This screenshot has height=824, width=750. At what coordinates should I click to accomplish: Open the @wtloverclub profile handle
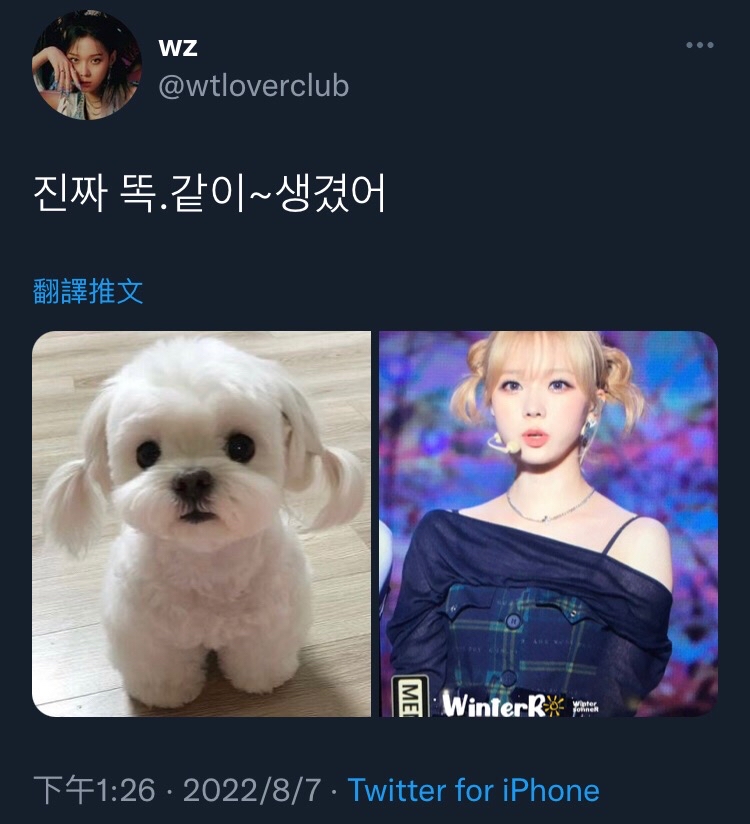tap(254, 86)
